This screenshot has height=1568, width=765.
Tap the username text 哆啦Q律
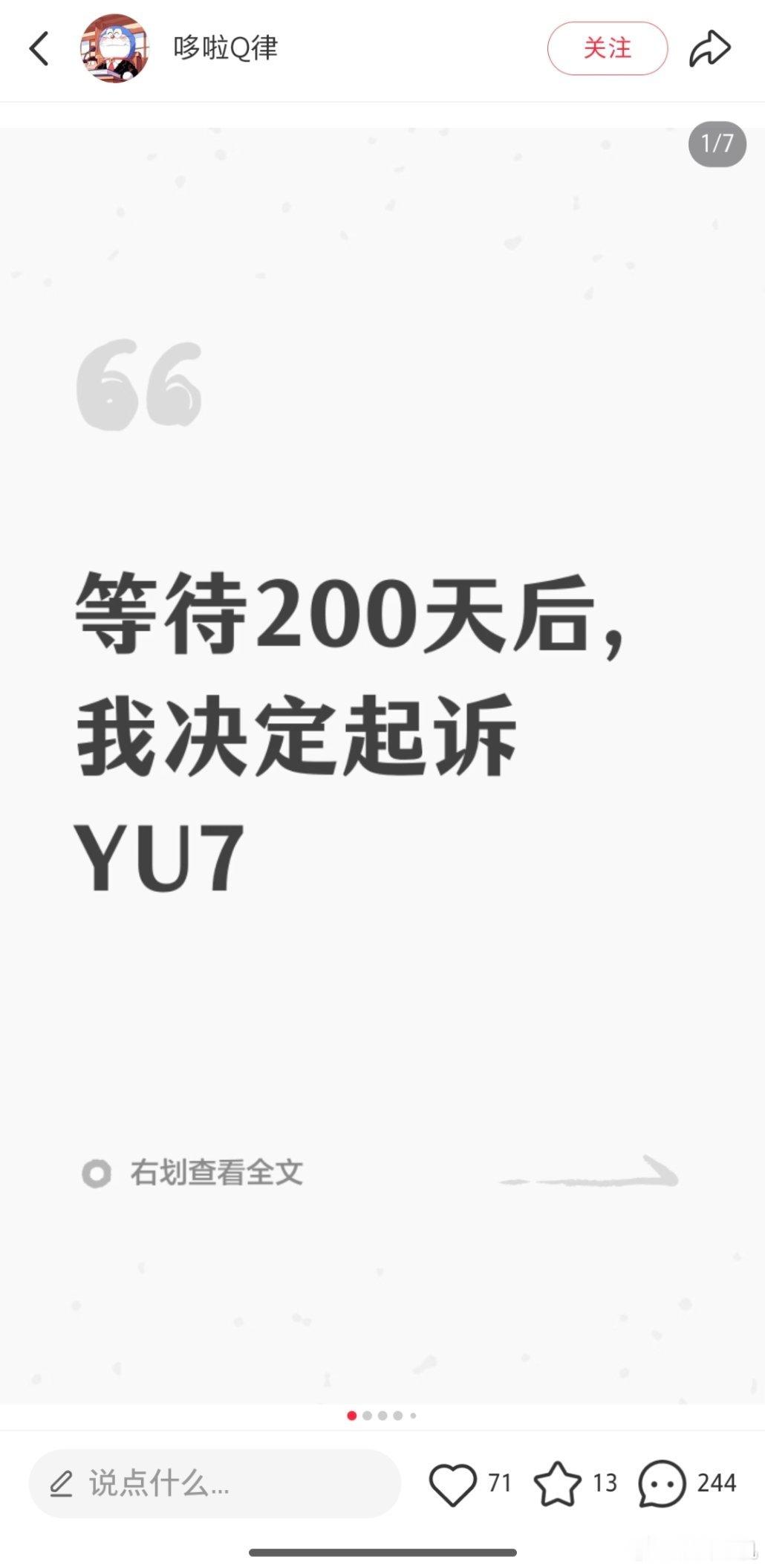coord(225,48)
